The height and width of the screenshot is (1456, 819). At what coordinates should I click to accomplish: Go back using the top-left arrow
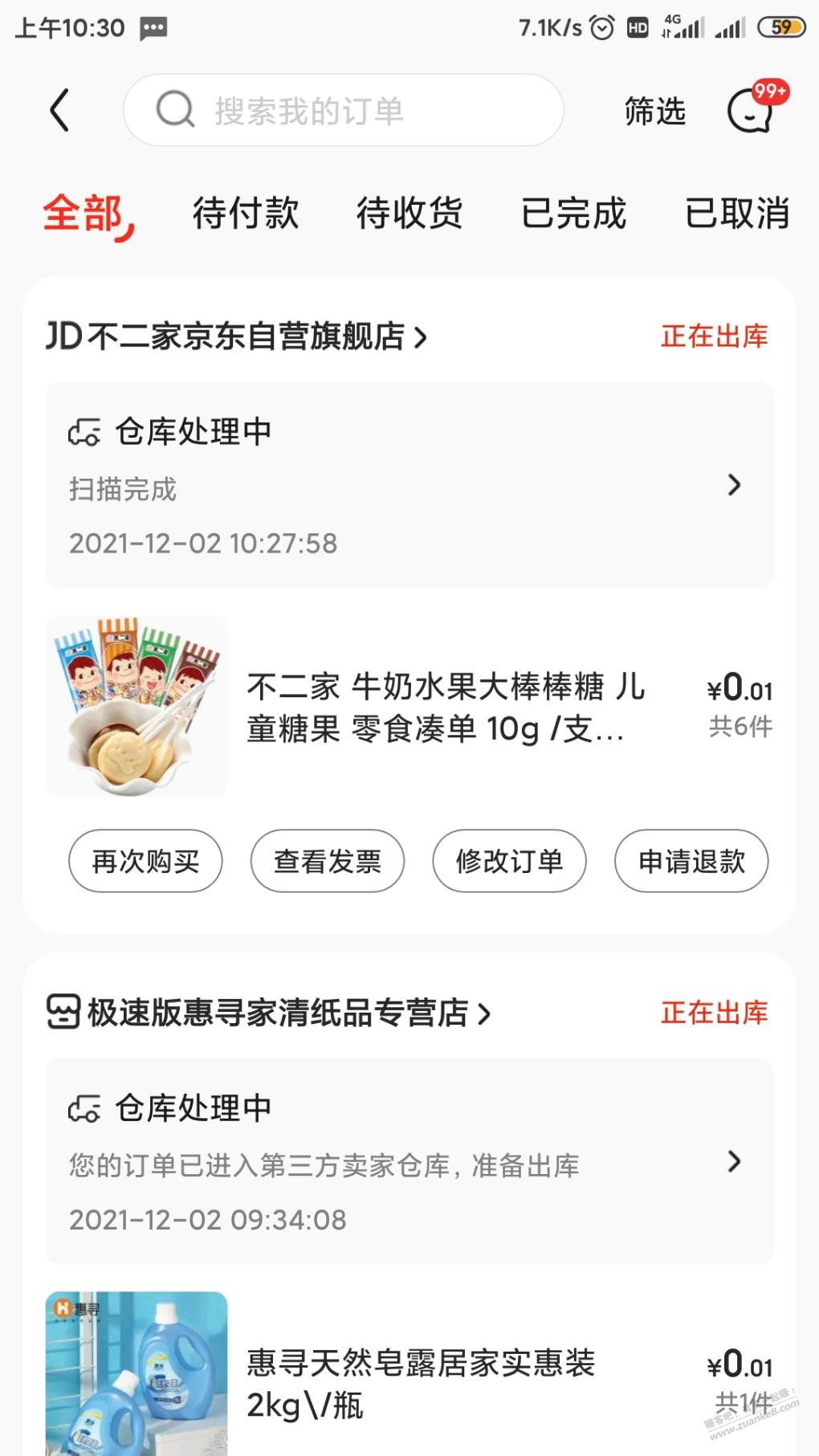tap(59, 111)
